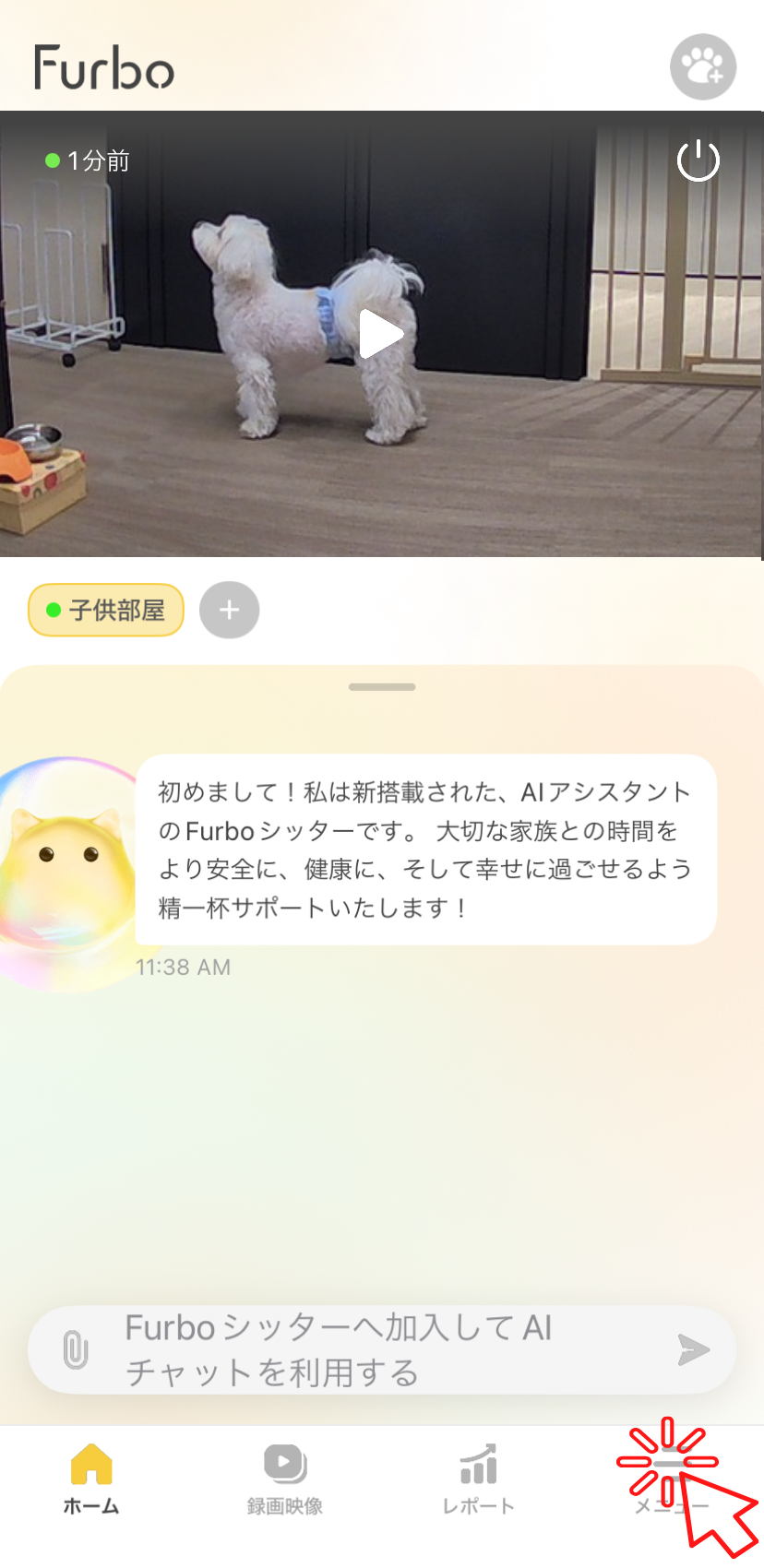Tap the paw icon to add a pet
Image resolution: width=764 pixels, height=1568 pixels.
coord(702,67)
